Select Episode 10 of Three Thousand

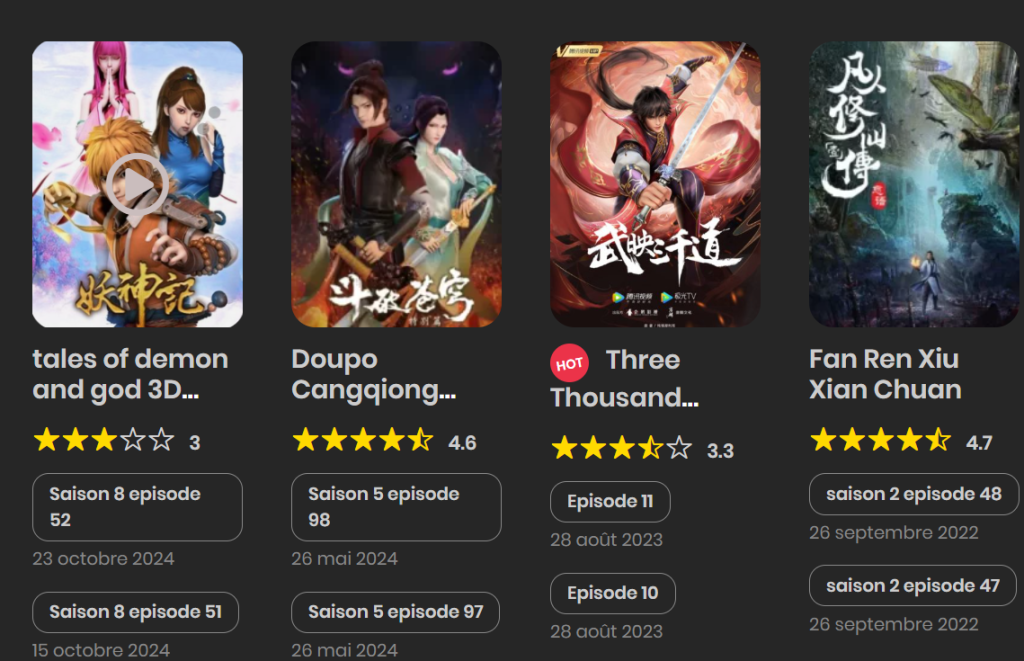click(613, 593)
